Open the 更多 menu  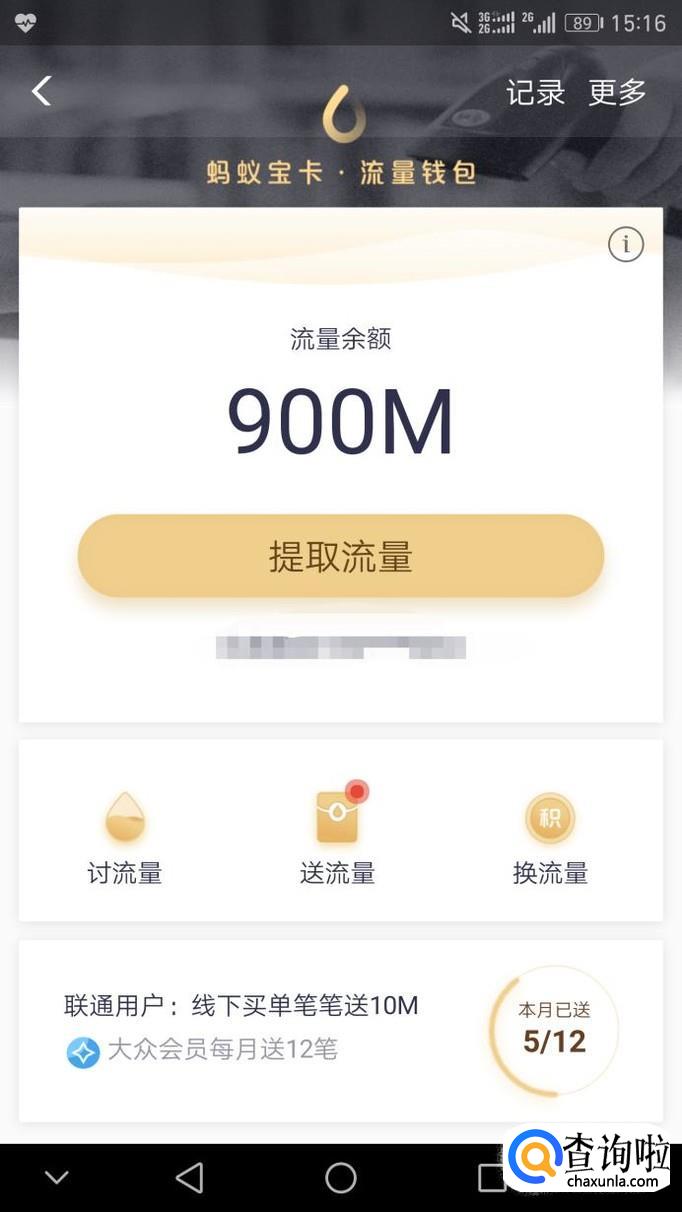(617, 93)
